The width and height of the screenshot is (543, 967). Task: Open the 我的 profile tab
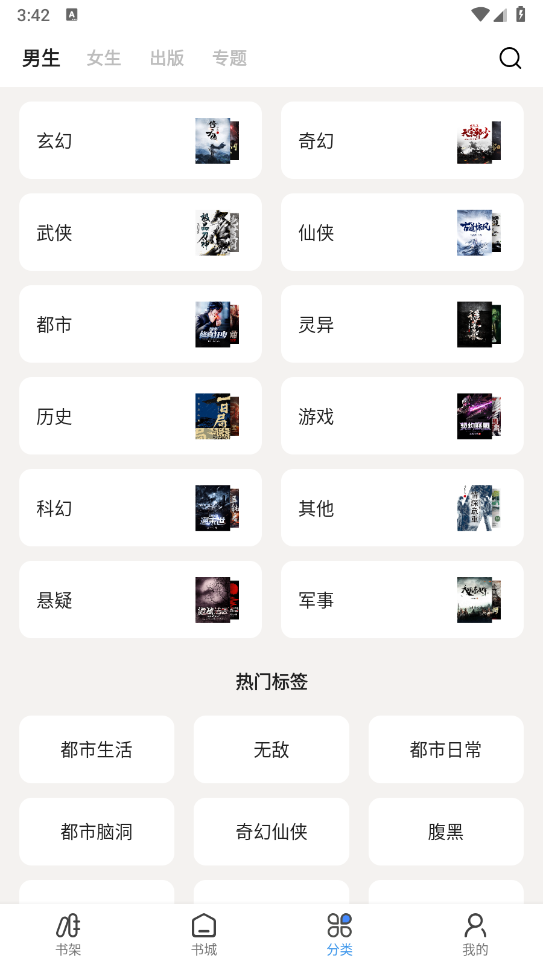coord(475,935)
